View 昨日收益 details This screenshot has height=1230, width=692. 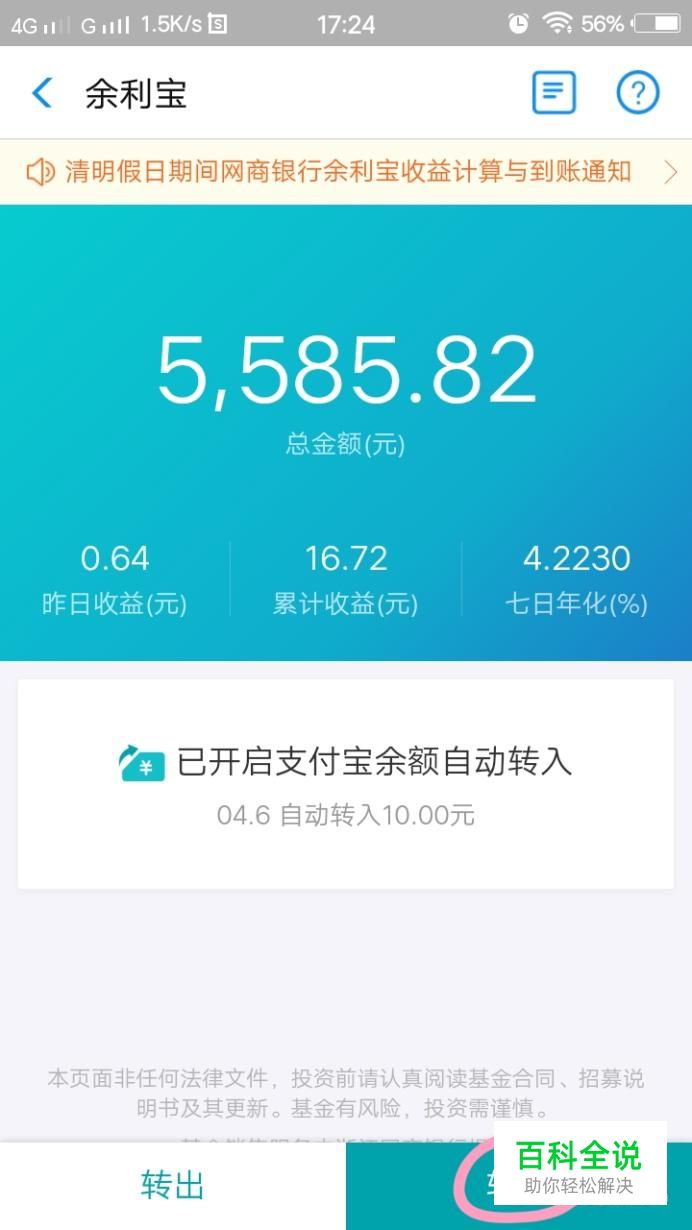coord(115,580)
